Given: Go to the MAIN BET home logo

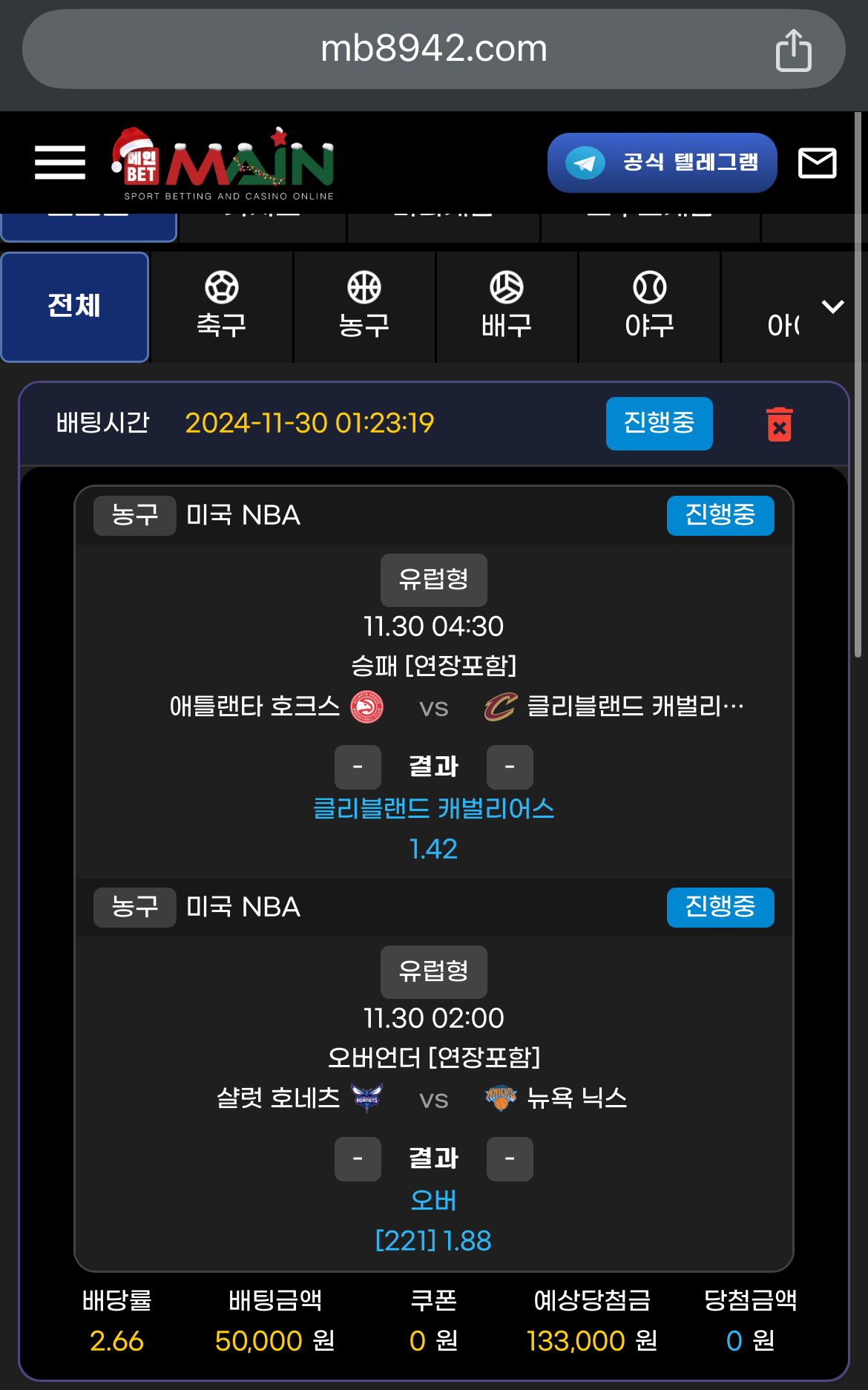Looking at the screenshot, I should coord(223,163).
